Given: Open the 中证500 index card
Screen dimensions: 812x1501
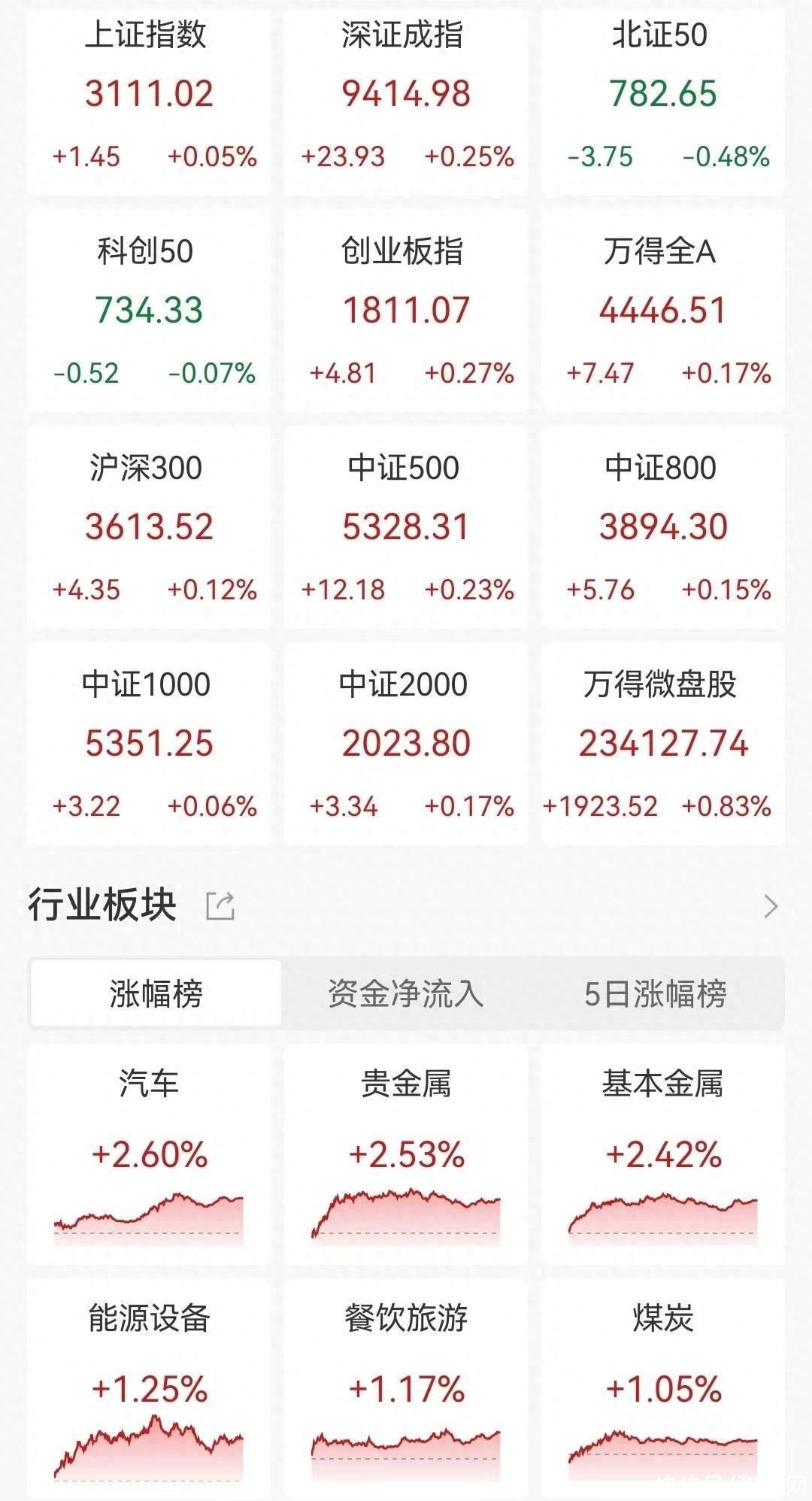Looking at the screenshot, I should tap(405, 527).
